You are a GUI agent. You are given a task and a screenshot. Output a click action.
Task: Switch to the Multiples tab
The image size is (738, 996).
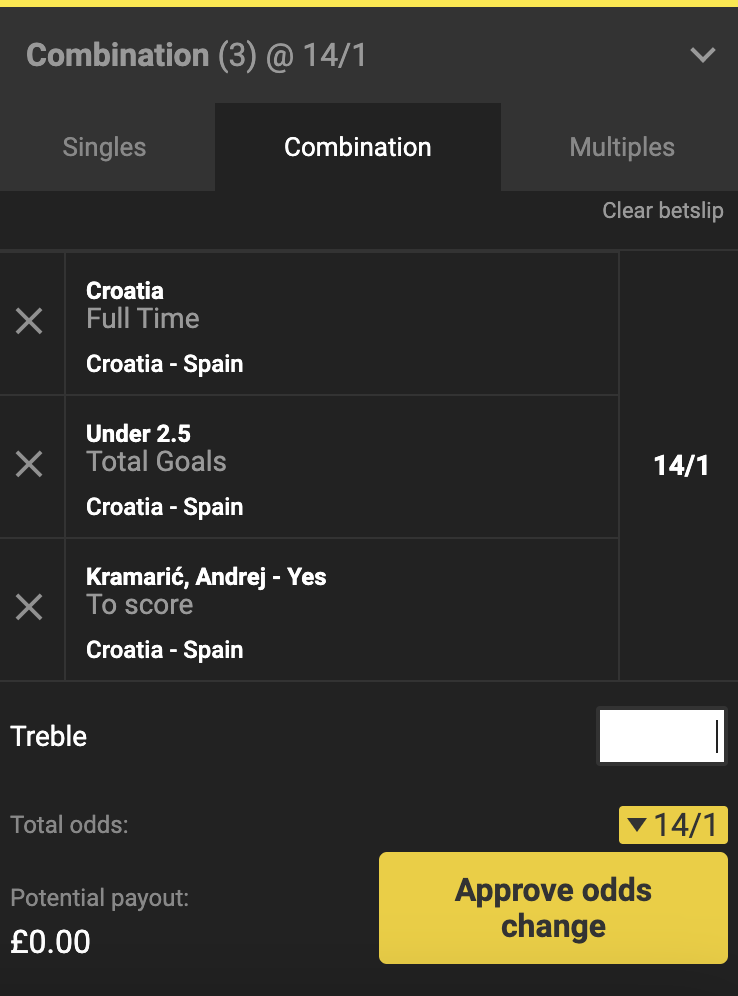(621, 147)
